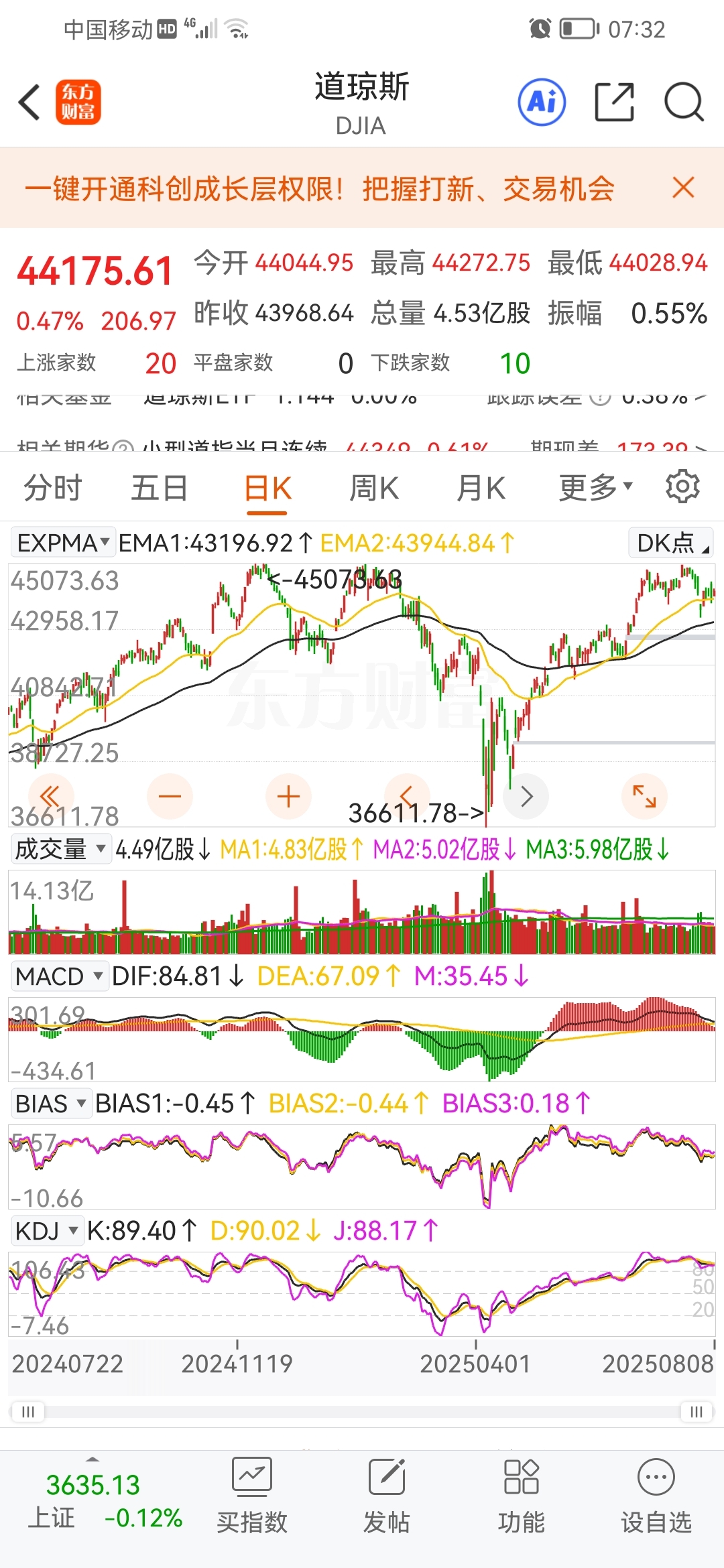
Task: Select the 周K chart tab
Action: 374,487
